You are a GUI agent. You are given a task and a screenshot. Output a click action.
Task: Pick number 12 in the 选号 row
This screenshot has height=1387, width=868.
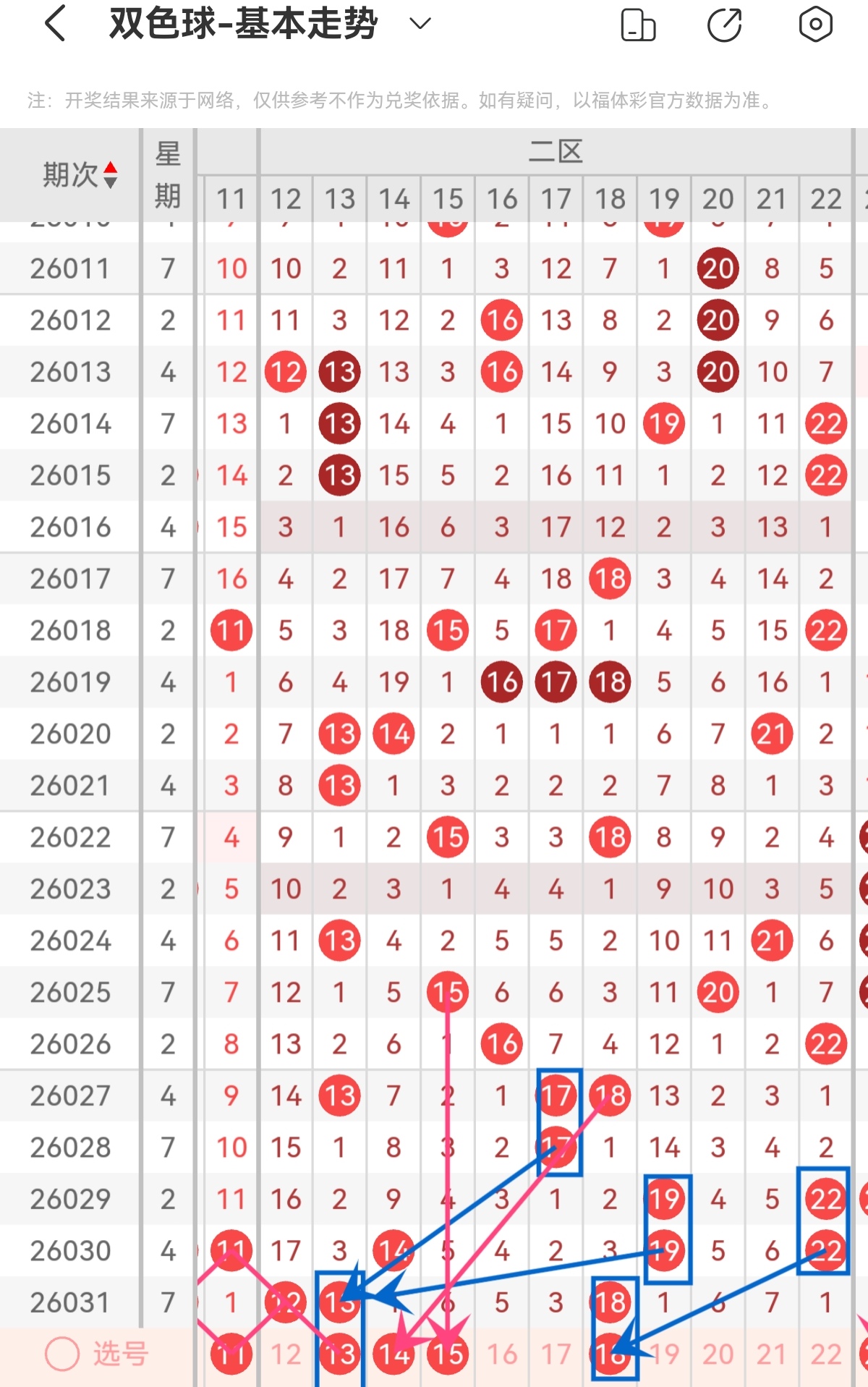(286, 1354)
